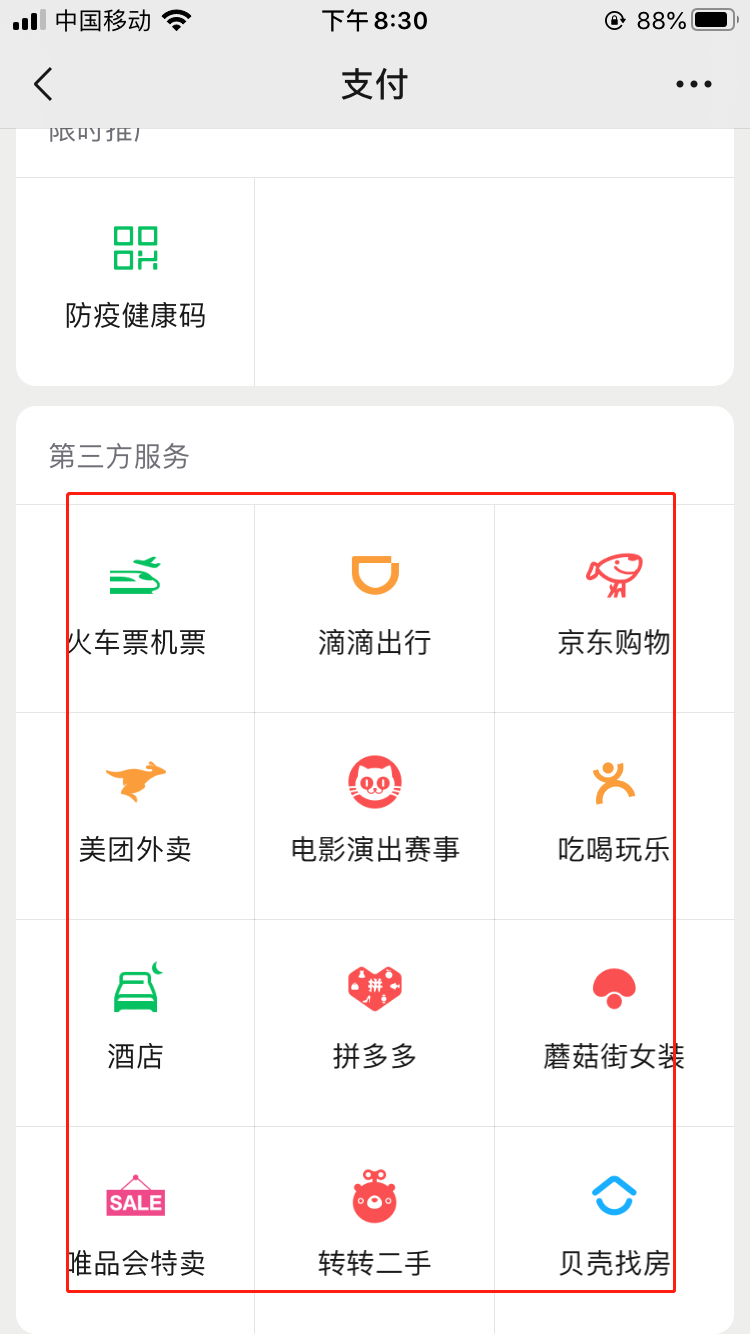Viewport: 750px width, 1334px height.
Task: Open 酒店 booking
Action: (x=135, y=1022)
